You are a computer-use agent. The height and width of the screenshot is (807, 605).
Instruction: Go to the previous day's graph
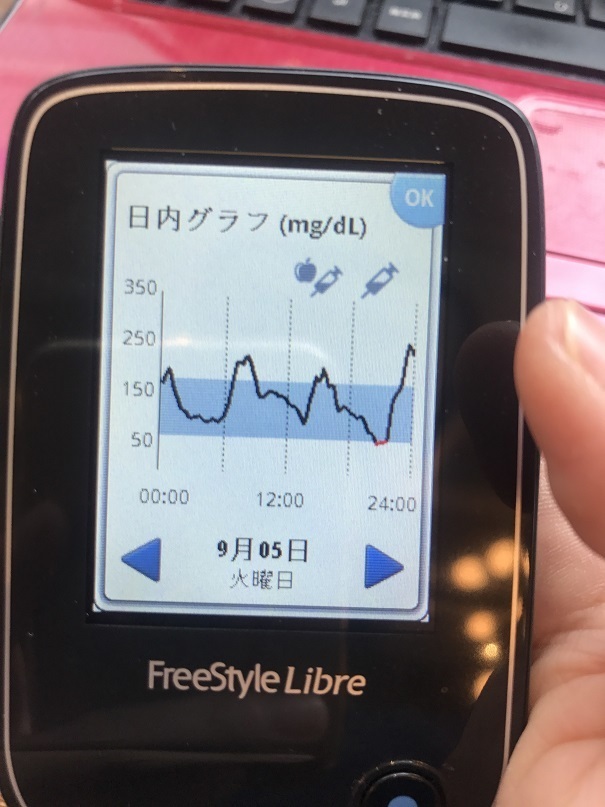pos(142,562)
